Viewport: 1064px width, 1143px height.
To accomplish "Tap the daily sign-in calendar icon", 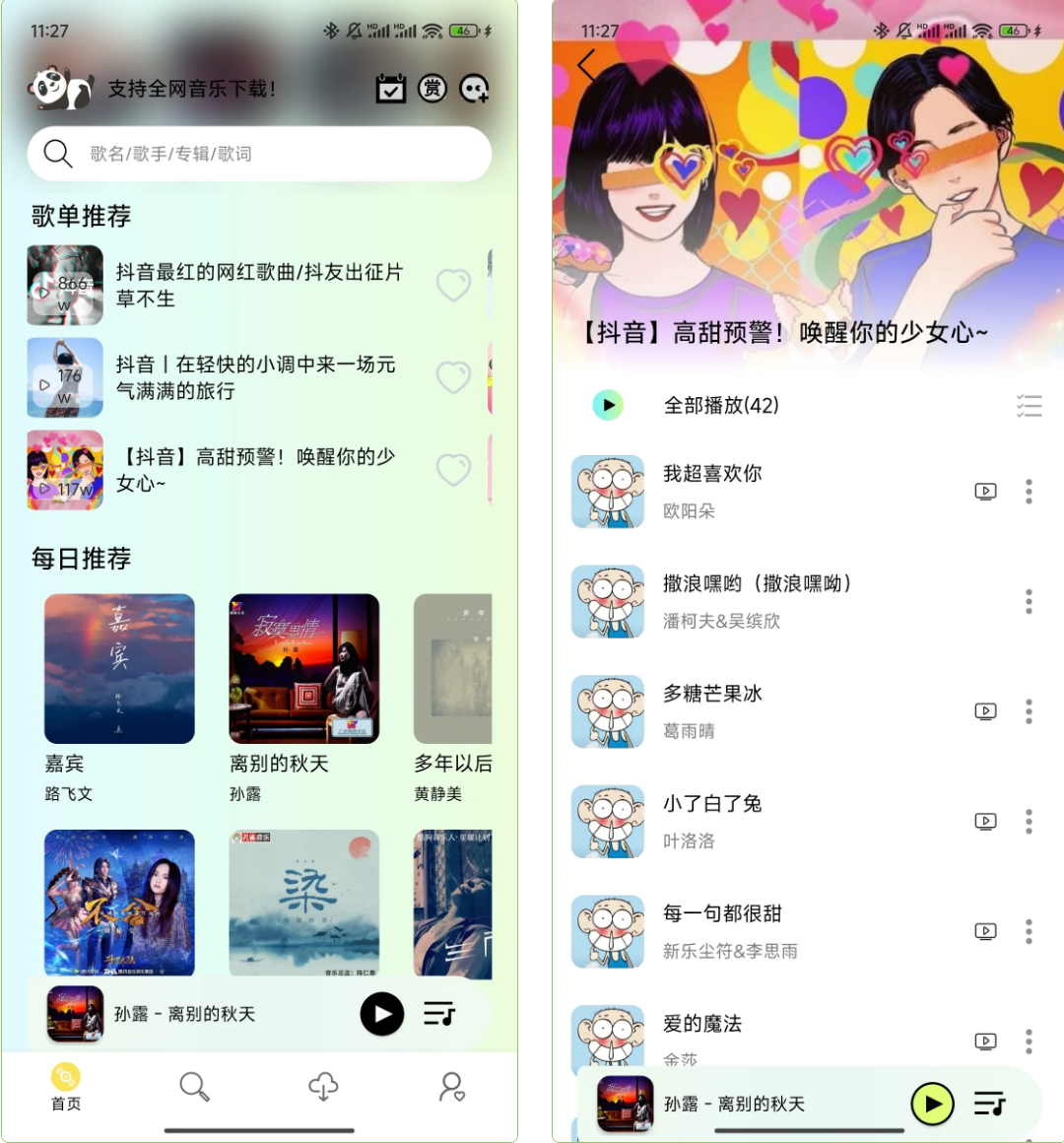I will pyautogui.click(x=390, y=88).
